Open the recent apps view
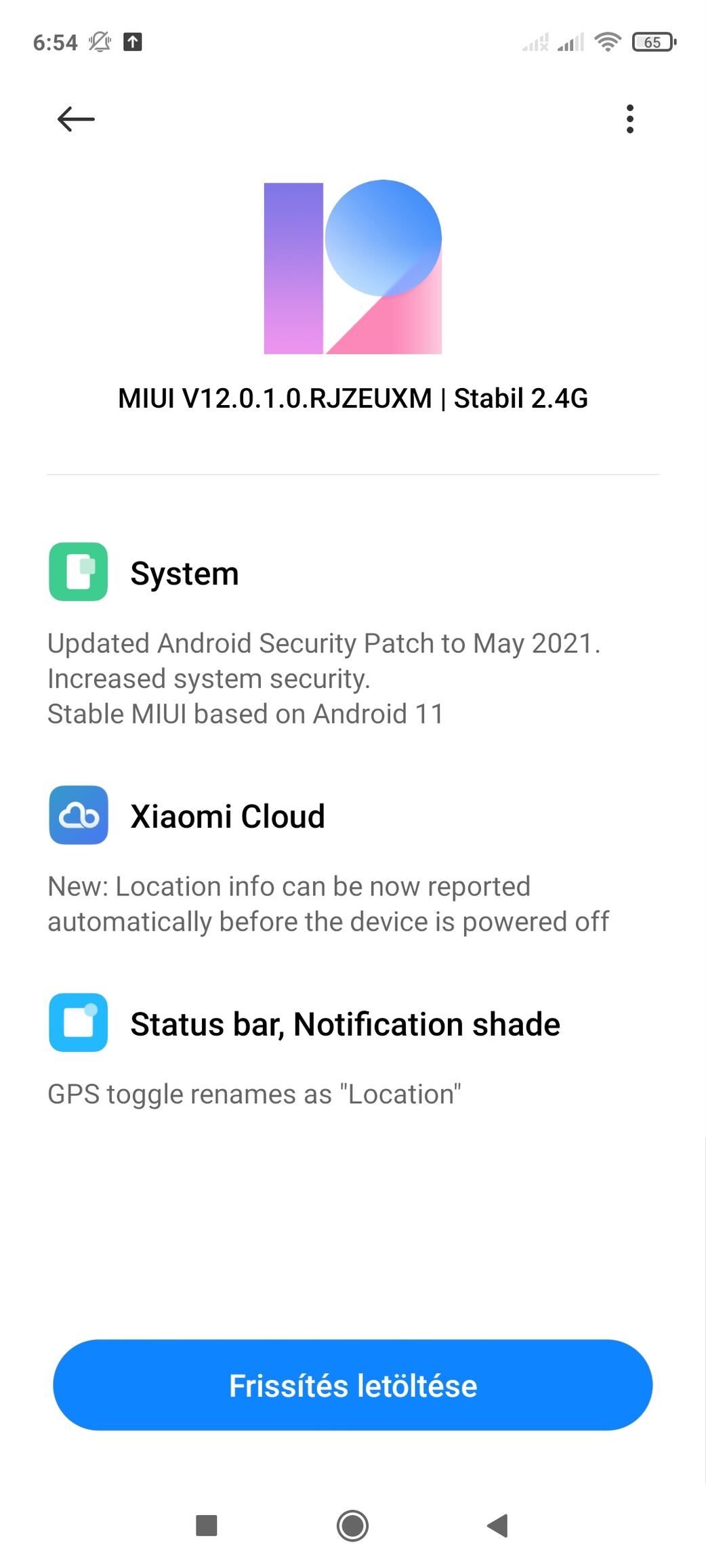706x1568 pixels. (x=206, y=1525)
